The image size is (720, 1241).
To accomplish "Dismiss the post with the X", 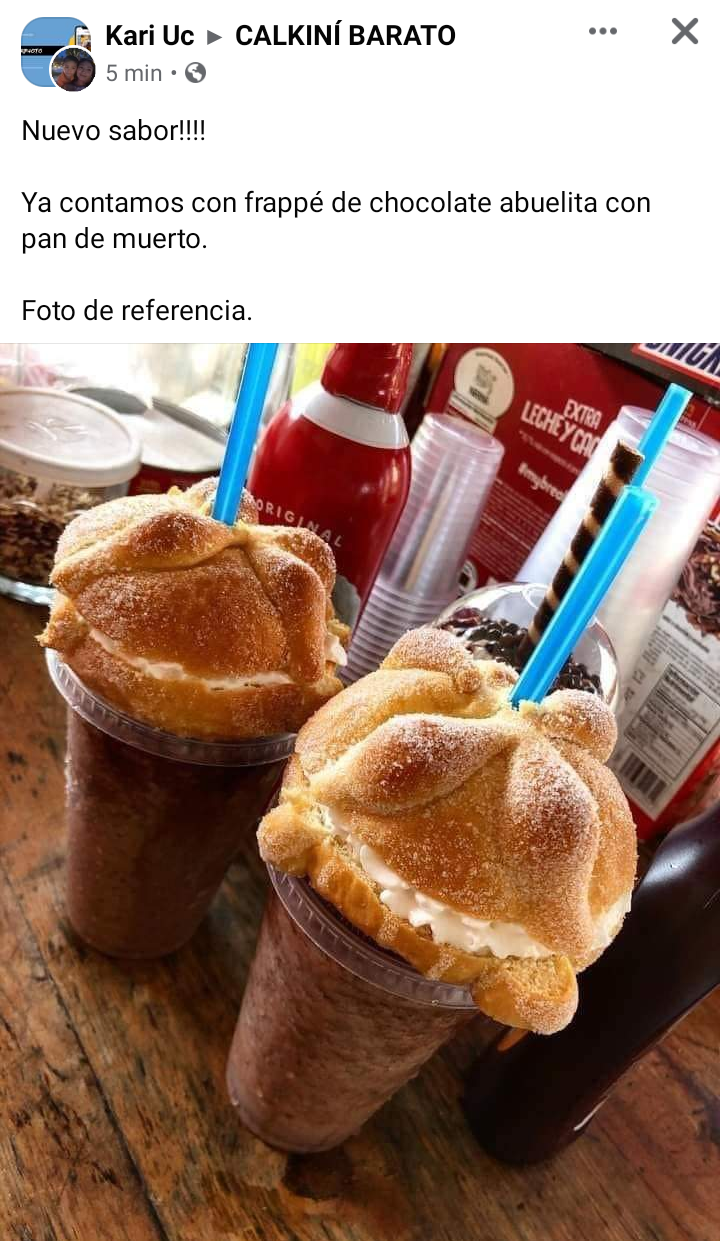I will (x=685, y=32).
